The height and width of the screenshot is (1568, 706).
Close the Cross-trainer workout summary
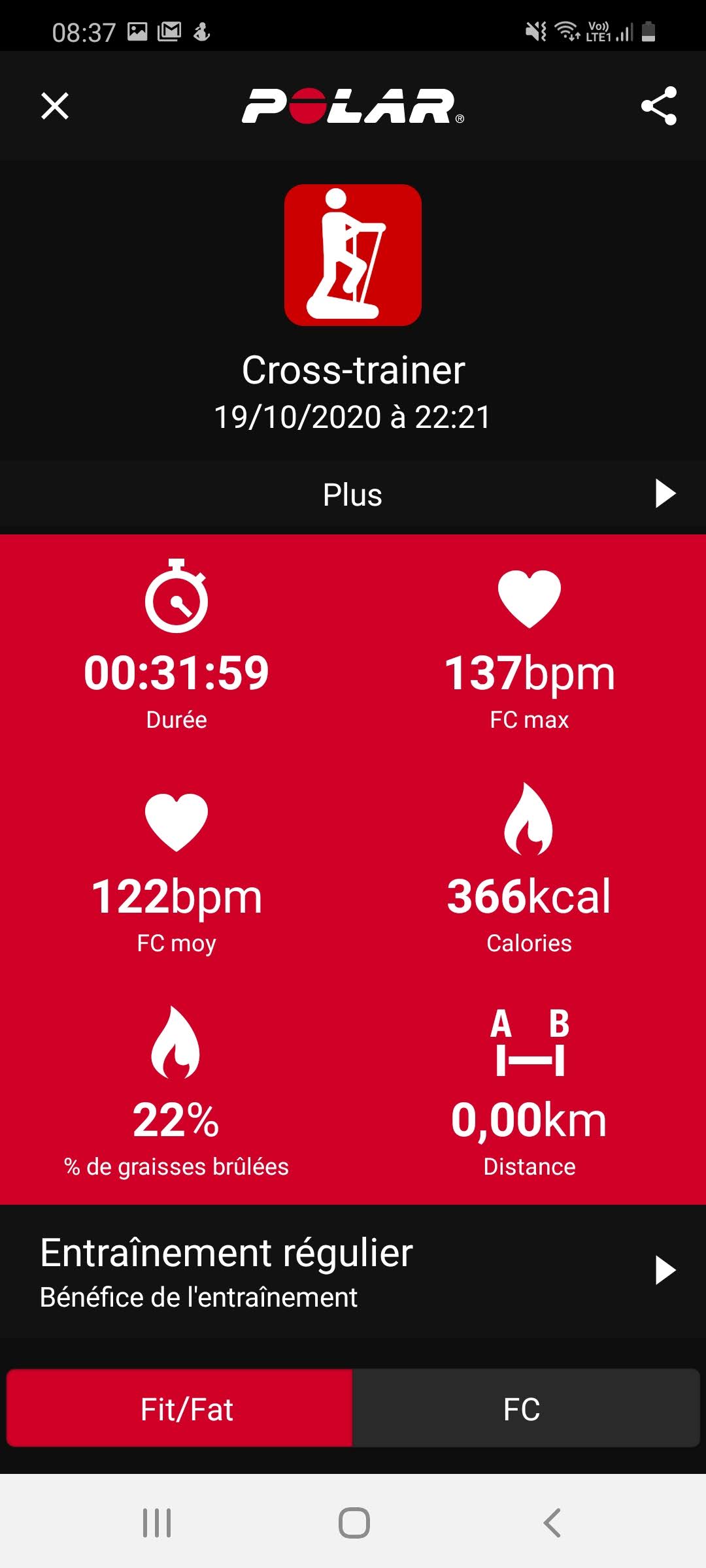coord(55,106)
